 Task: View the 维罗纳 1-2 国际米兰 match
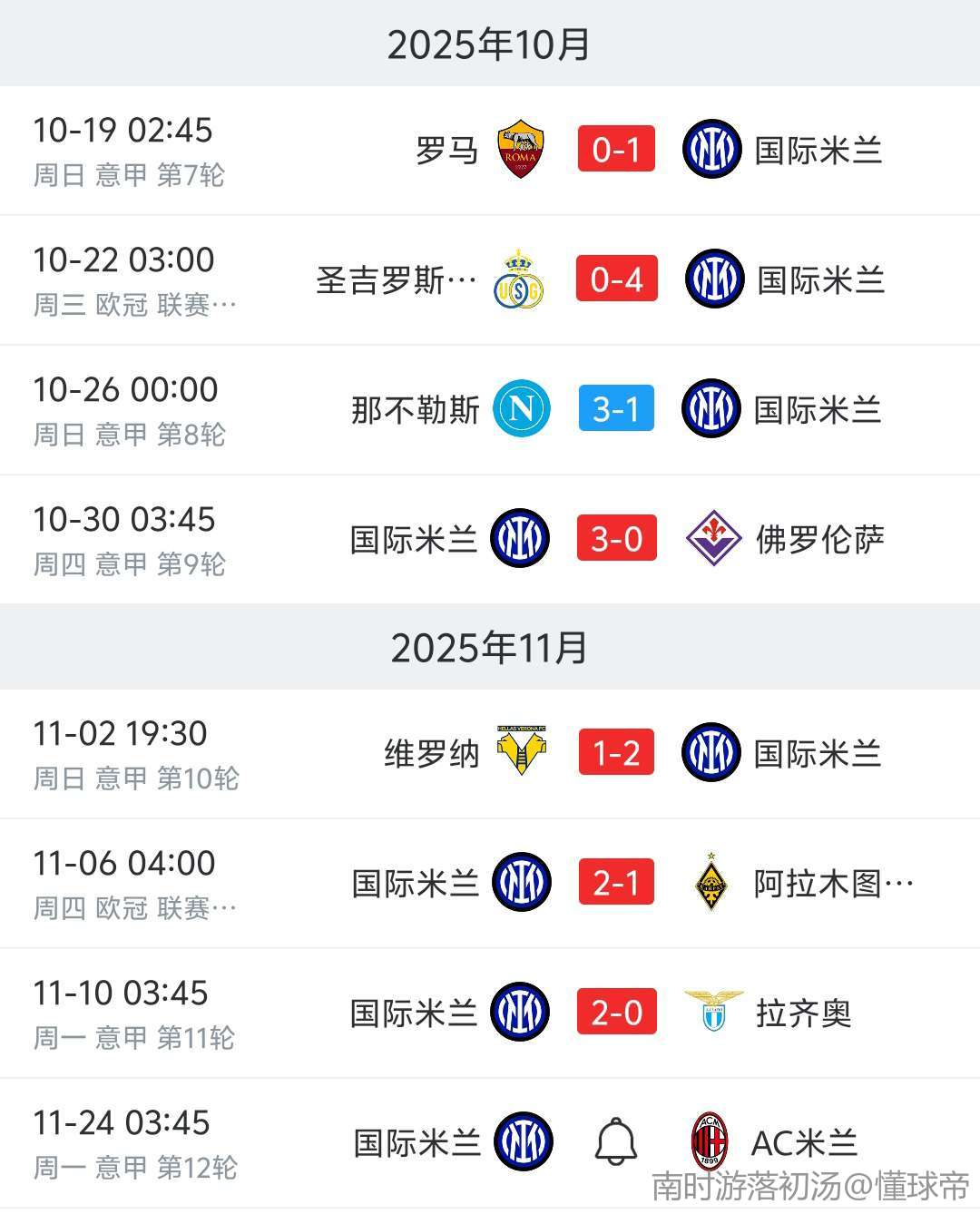point(616,753)
